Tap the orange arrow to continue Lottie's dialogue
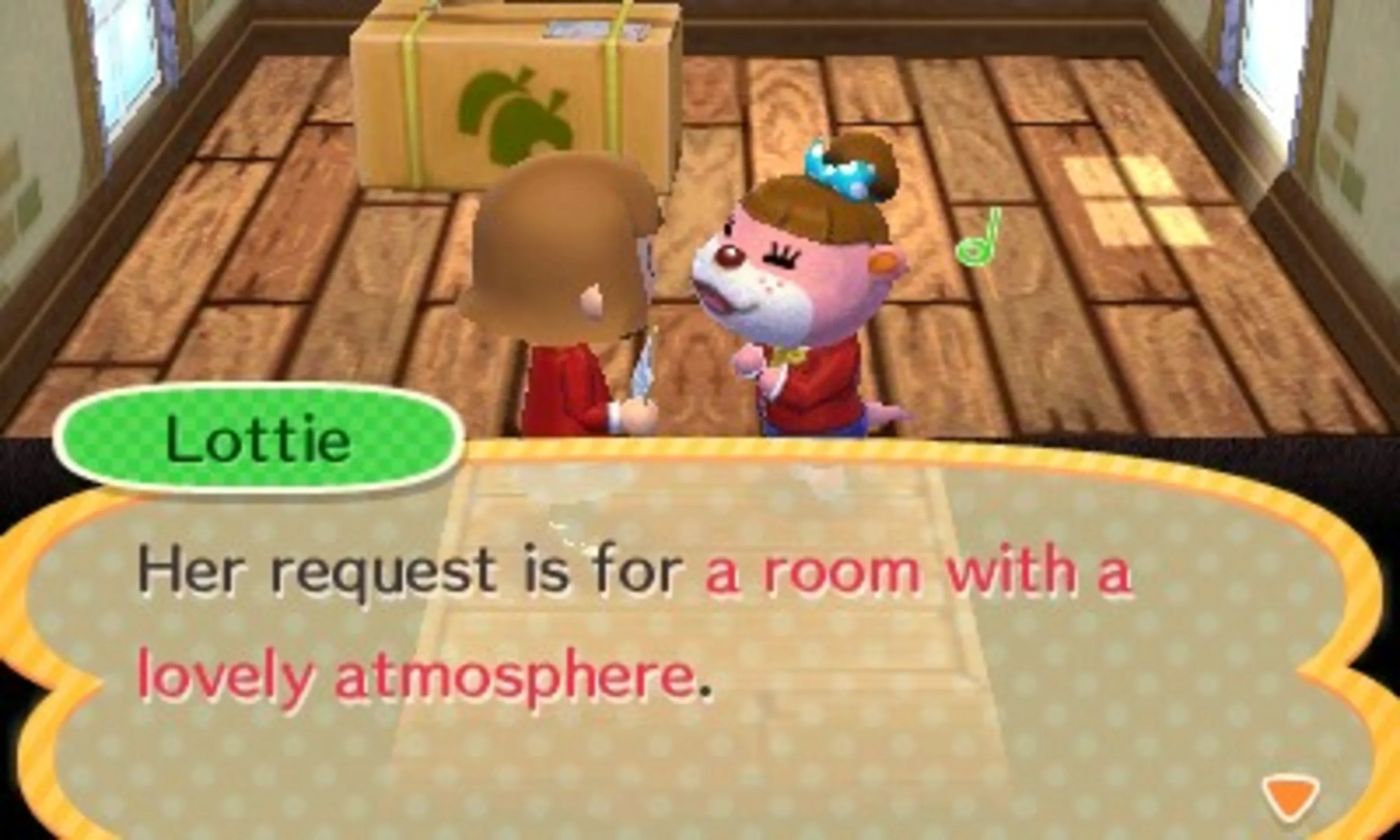Image resolution: width=1400 pixels, height=840 pixels. tap(1291, 797)
